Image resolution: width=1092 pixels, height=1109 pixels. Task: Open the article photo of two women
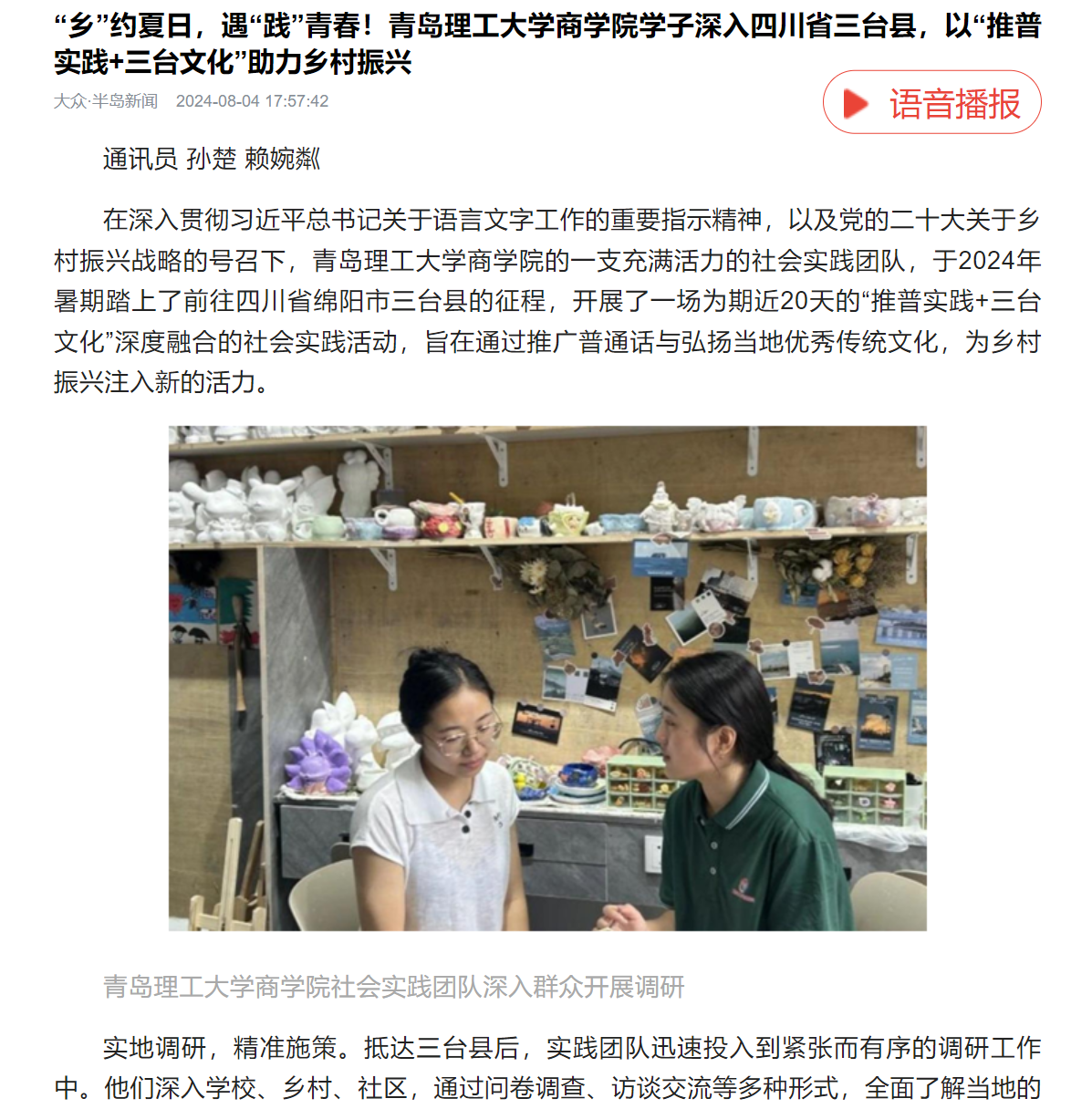point(547,678)
